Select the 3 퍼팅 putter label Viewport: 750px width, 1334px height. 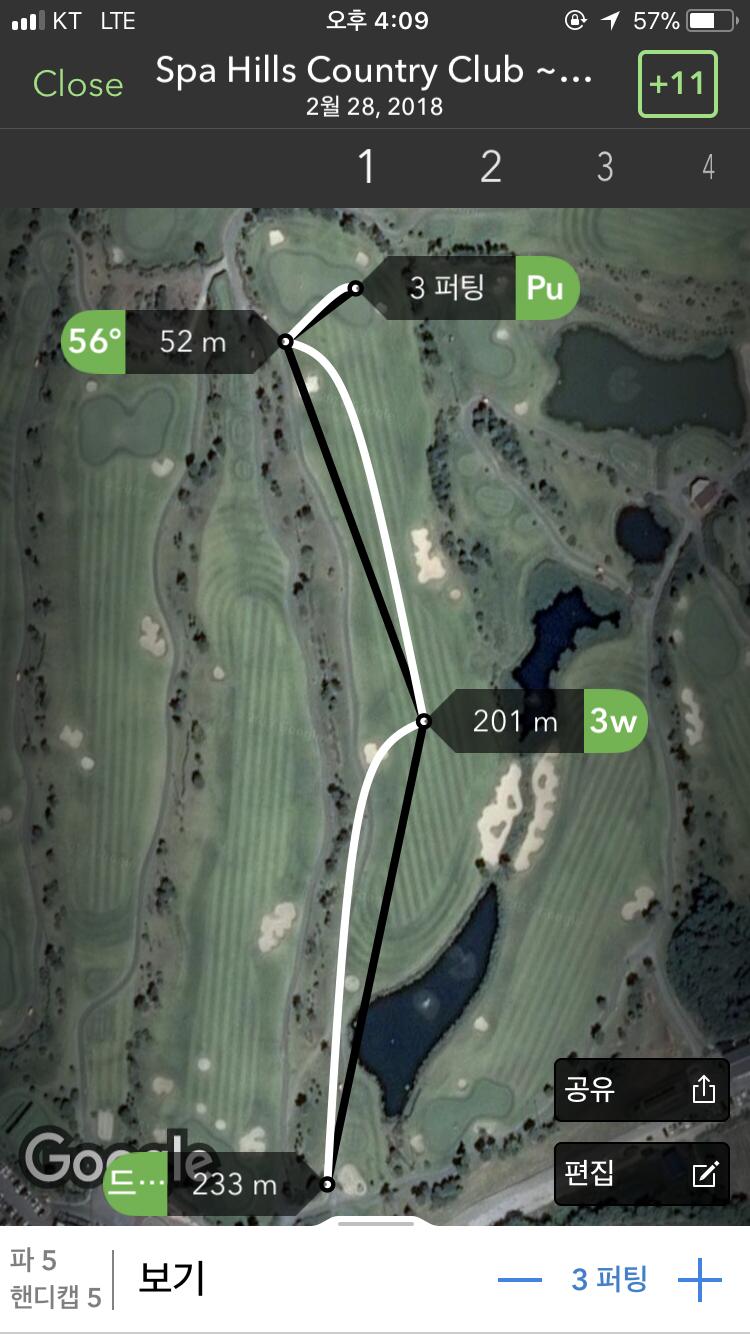[470, 288]
